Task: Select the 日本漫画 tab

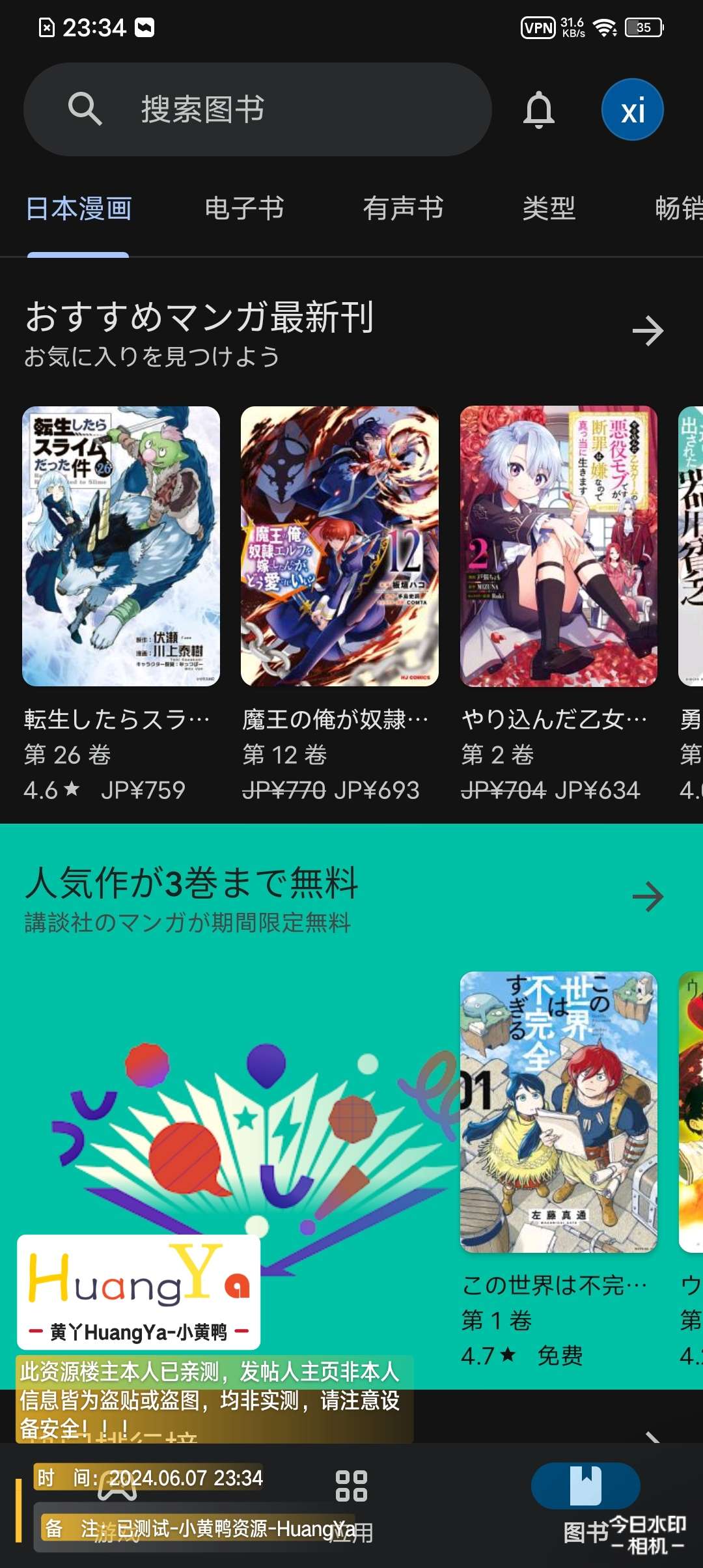Action: pyautogui.click(x=79, y=208)
